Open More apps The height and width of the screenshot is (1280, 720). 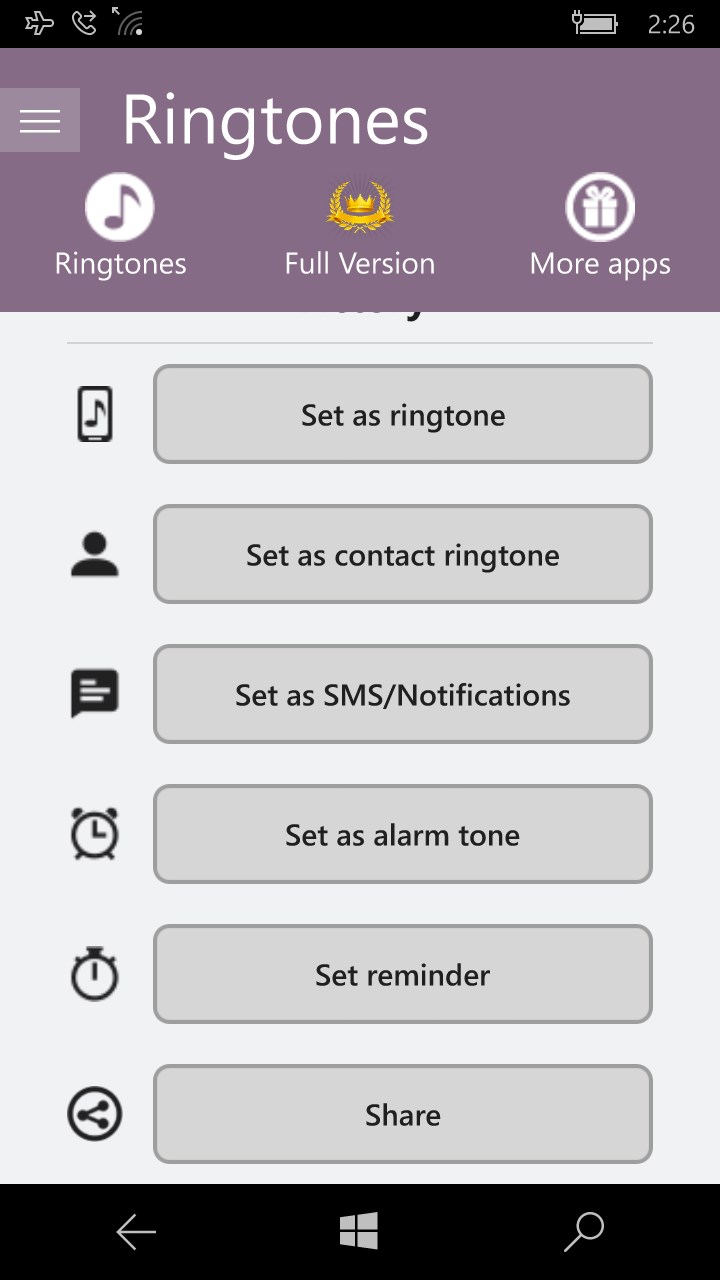[x=600, y=226]
